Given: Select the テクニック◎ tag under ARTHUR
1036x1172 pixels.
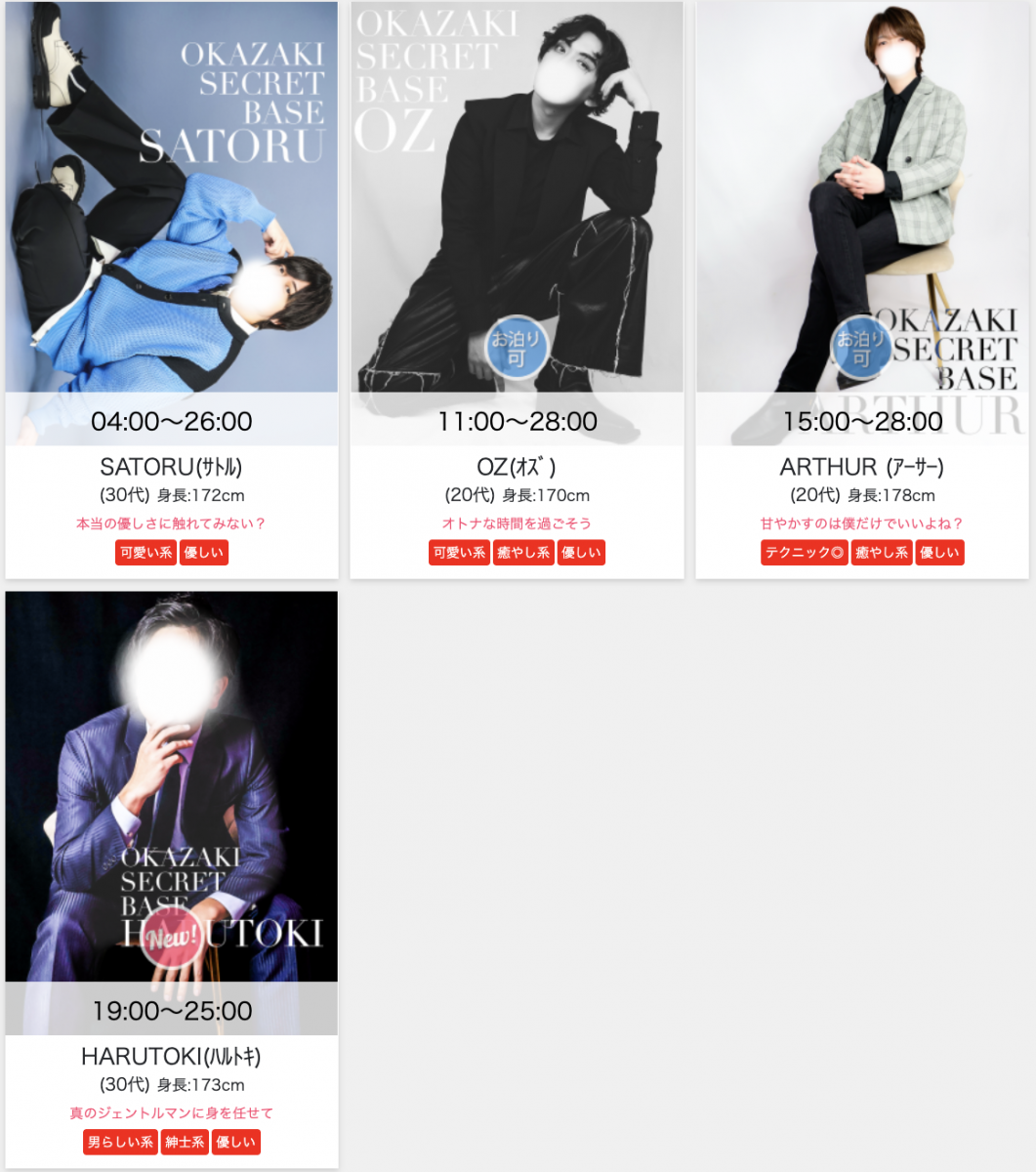Looking at the screenshot, I should click(x=804, y=553).
